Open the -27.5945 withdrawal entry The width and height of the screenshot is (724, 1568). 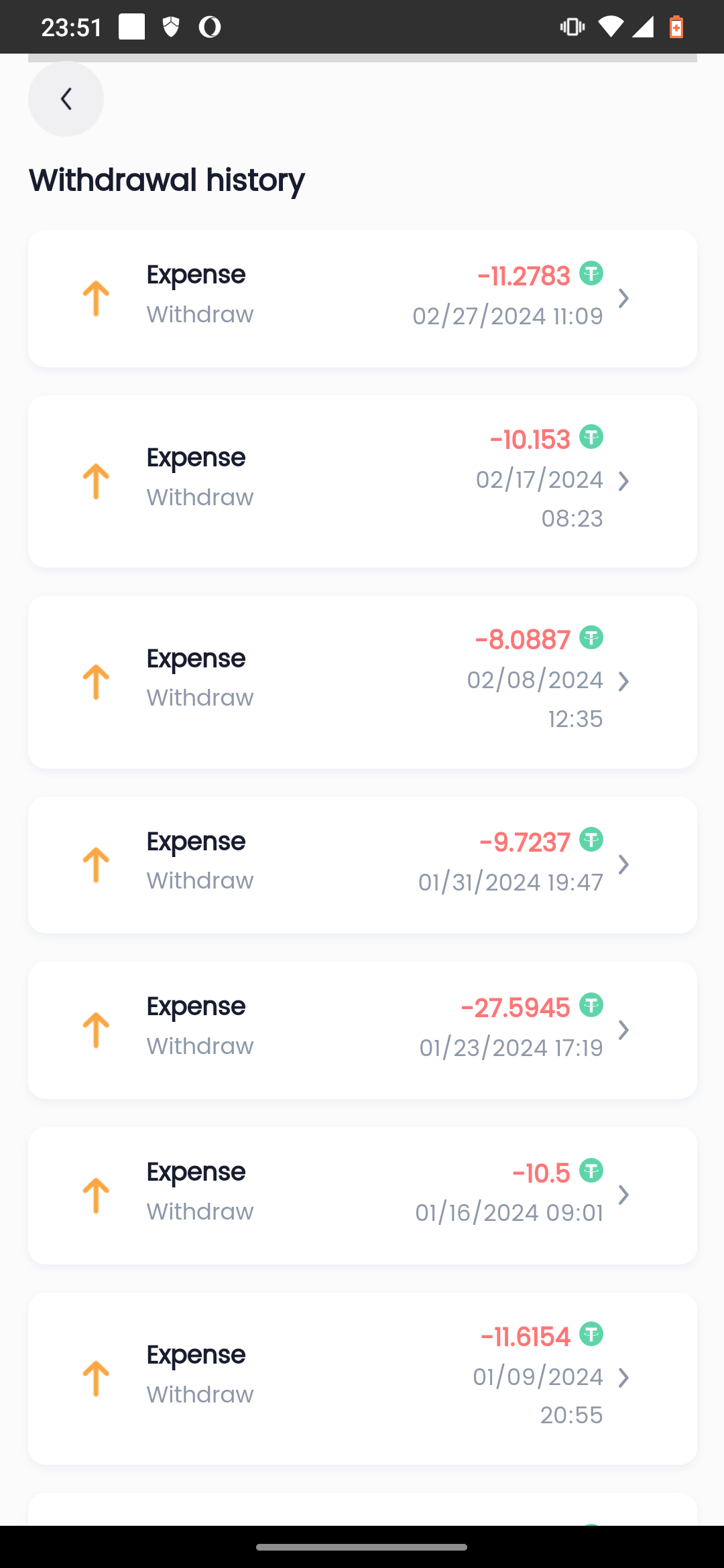pos(362,1030)
